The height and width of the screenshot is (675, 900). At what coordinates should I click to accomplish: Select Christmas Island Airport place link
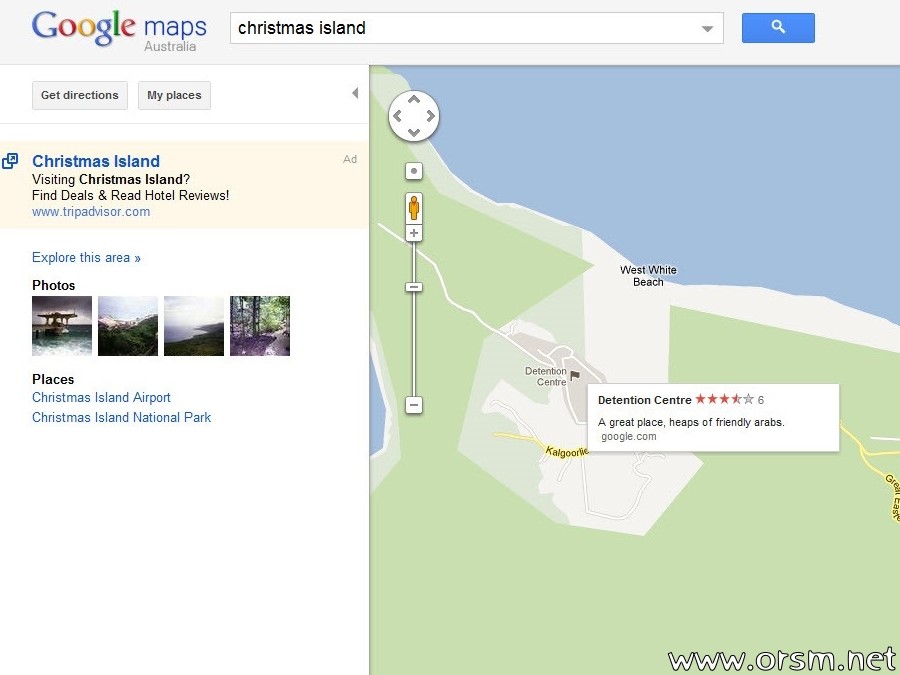101,397
